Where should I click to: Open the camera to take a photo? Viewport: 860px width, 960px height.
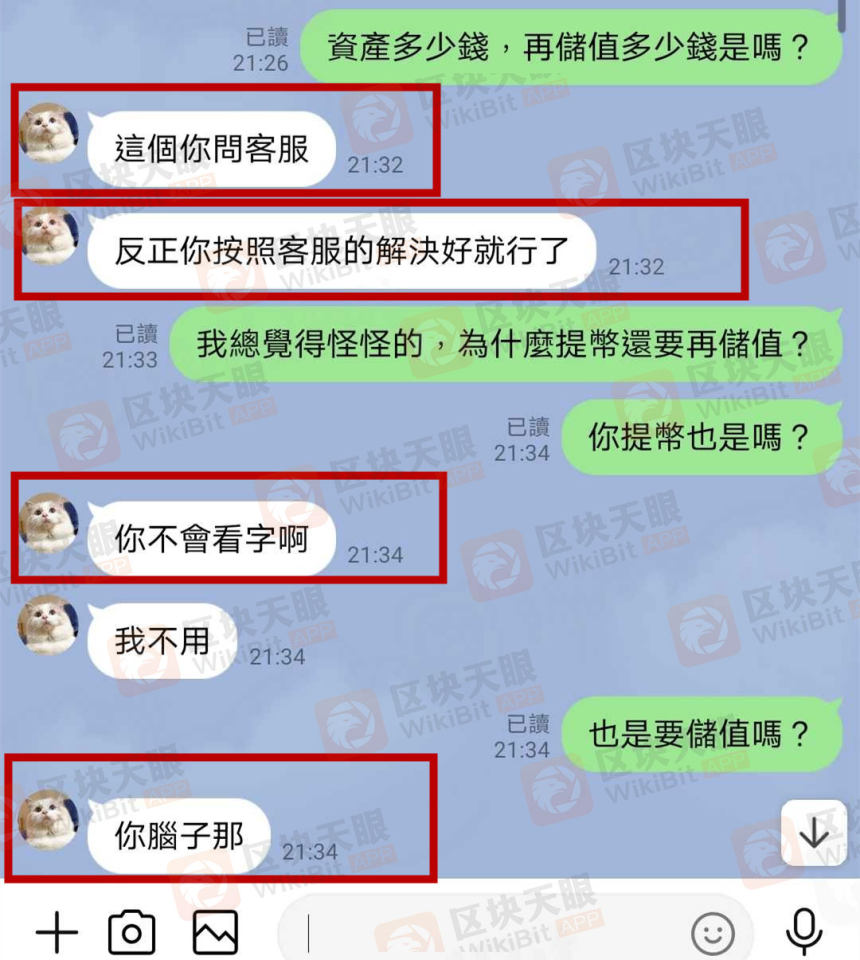(132, 933)
